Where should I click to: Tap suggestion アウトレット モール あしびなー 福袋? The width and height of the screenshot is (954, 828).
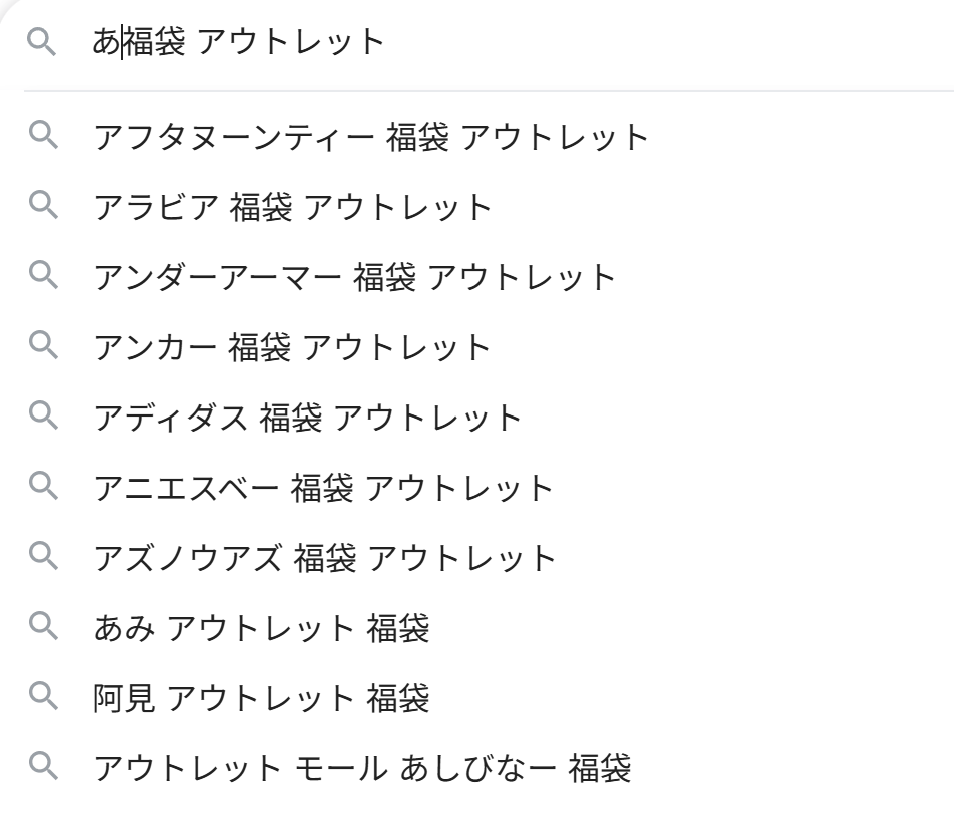click(361, 768)
